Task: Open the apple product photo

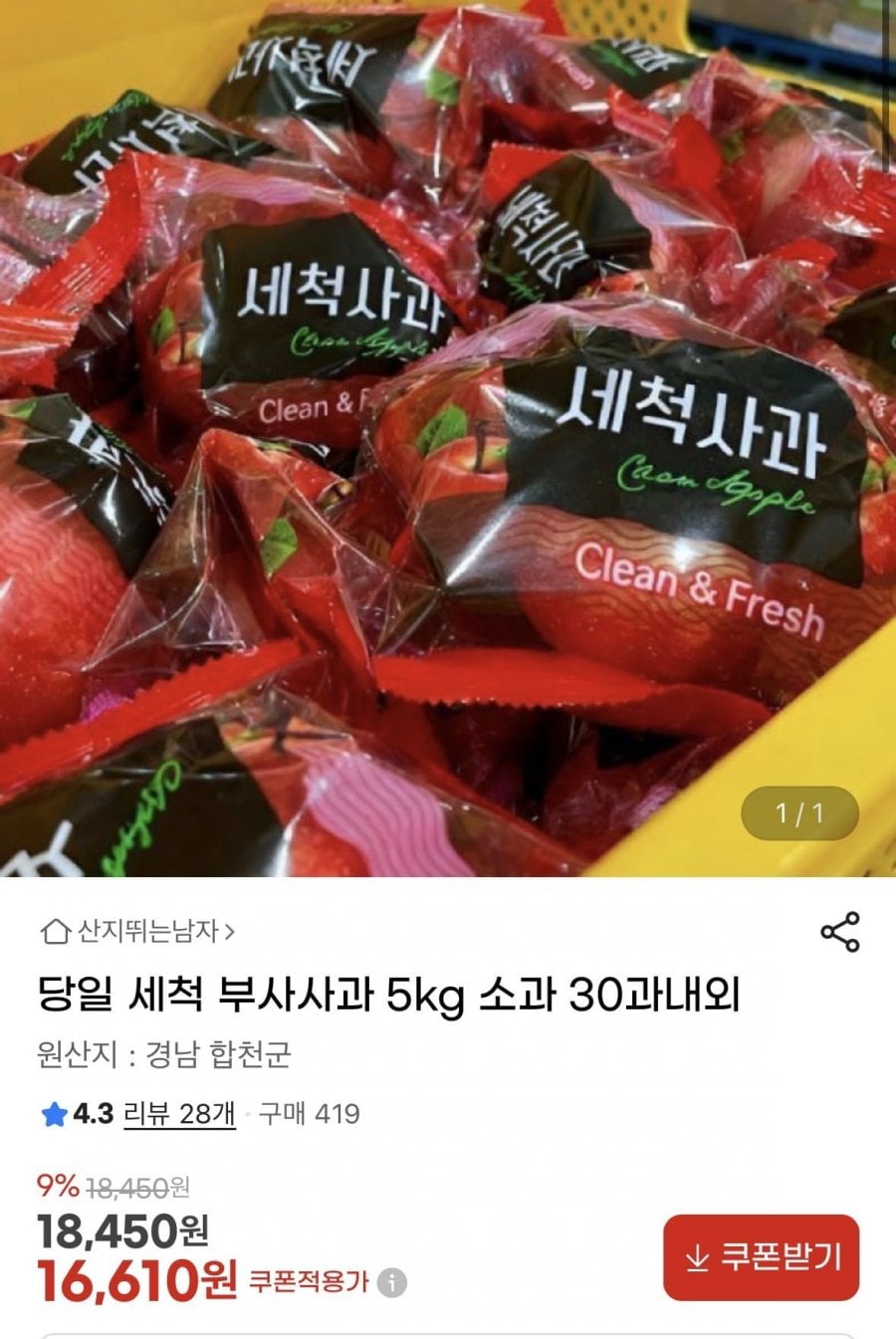Action: coord(448,438)
